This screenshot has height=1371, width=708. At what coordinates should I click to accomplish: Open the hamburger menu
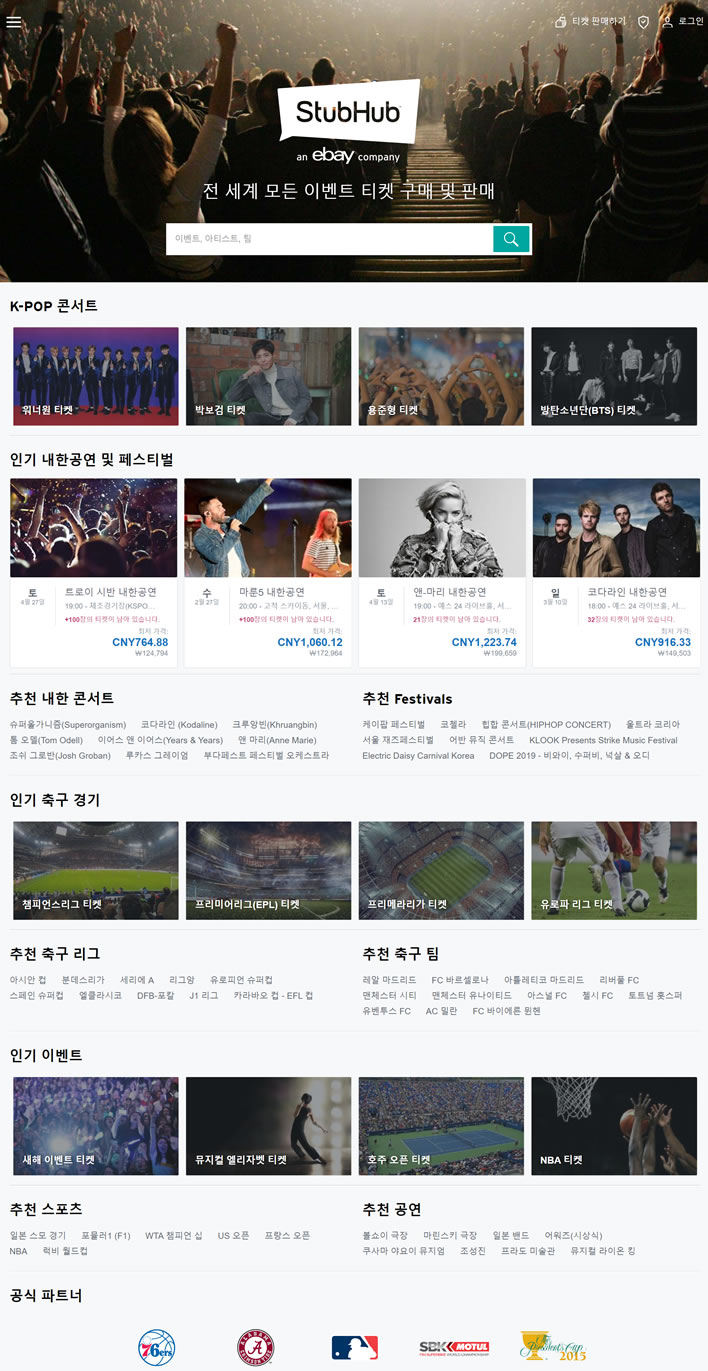click(14, 21)
